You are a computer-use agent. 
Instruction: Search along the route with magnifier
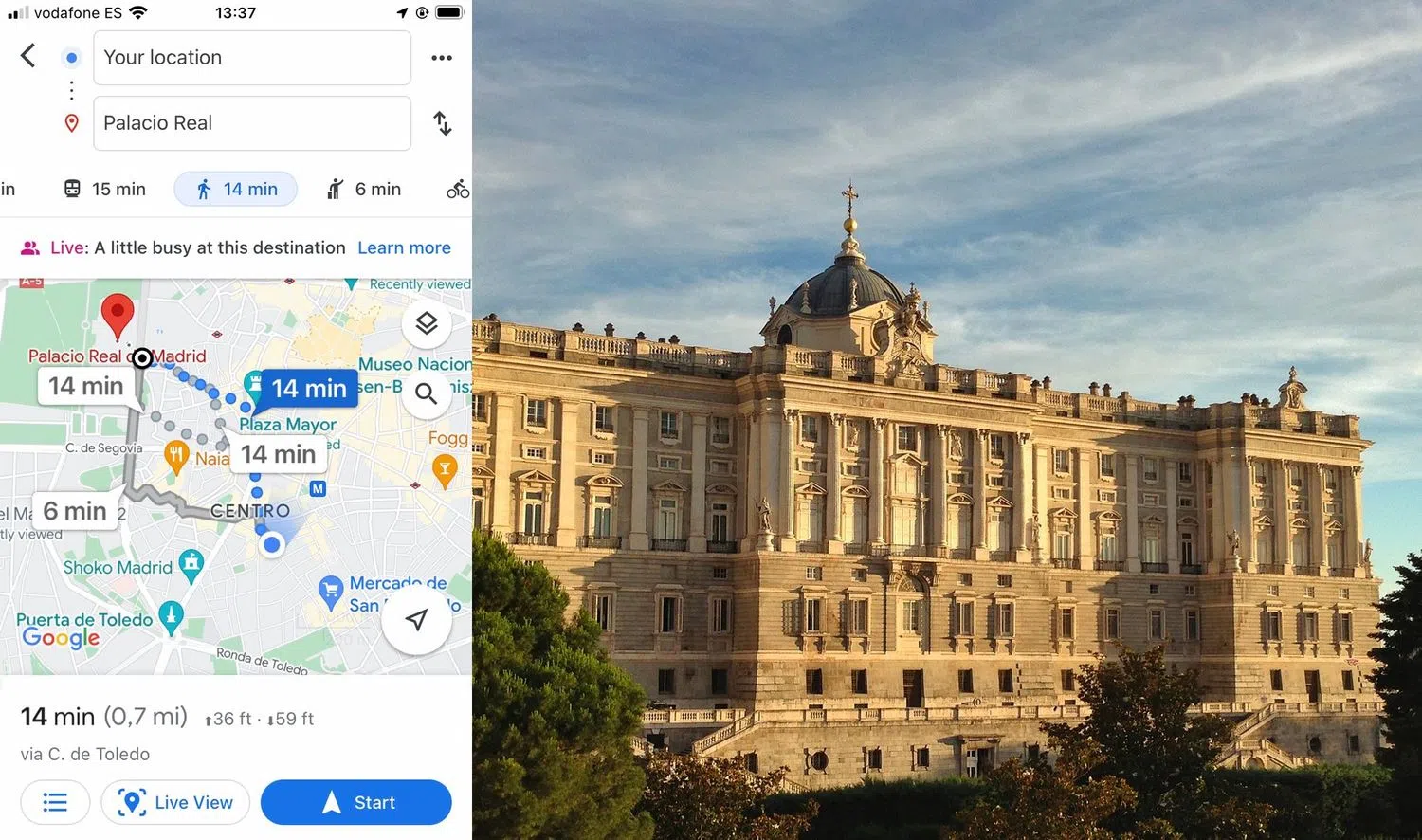point(427,393)
